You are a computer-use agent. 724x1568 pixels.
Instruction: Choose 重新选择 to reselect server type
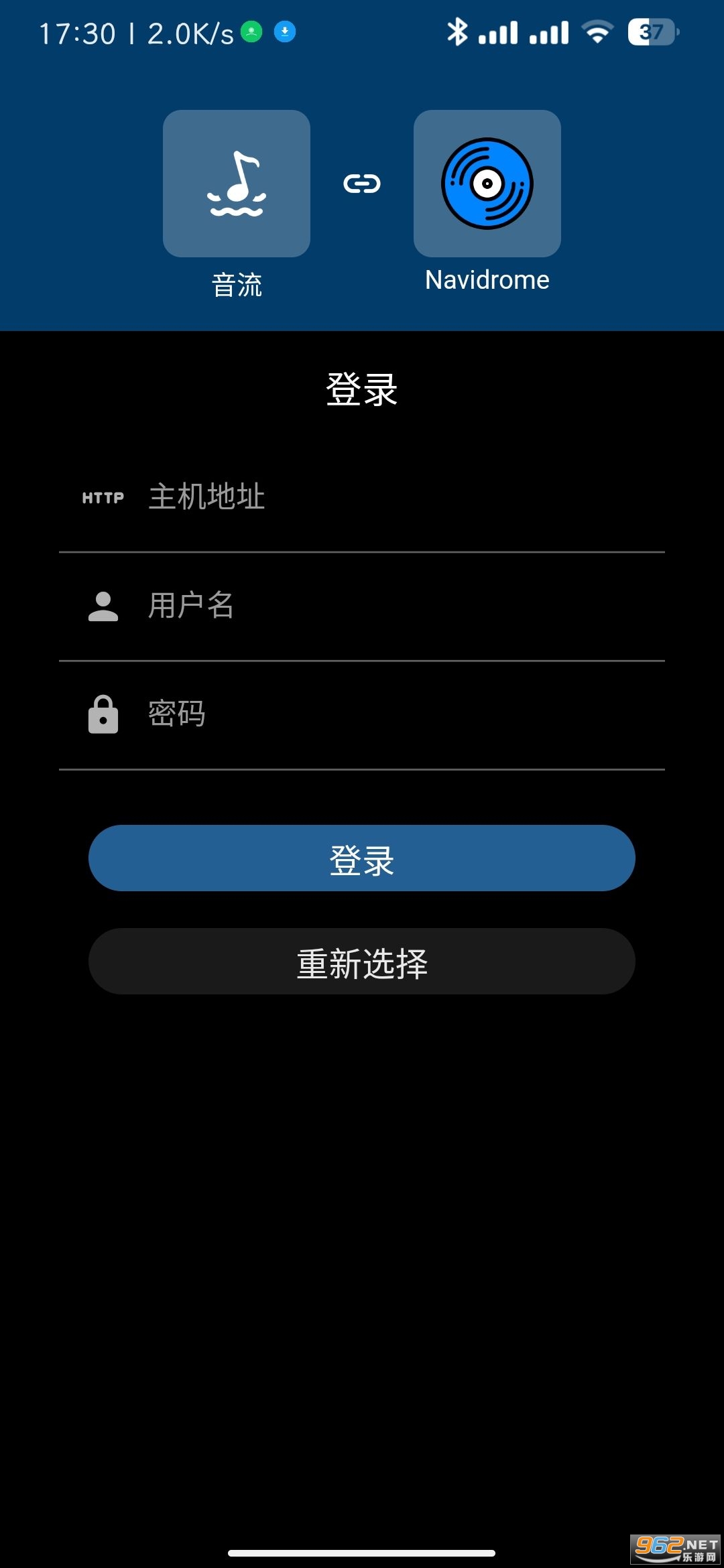(x=362, y=962)
